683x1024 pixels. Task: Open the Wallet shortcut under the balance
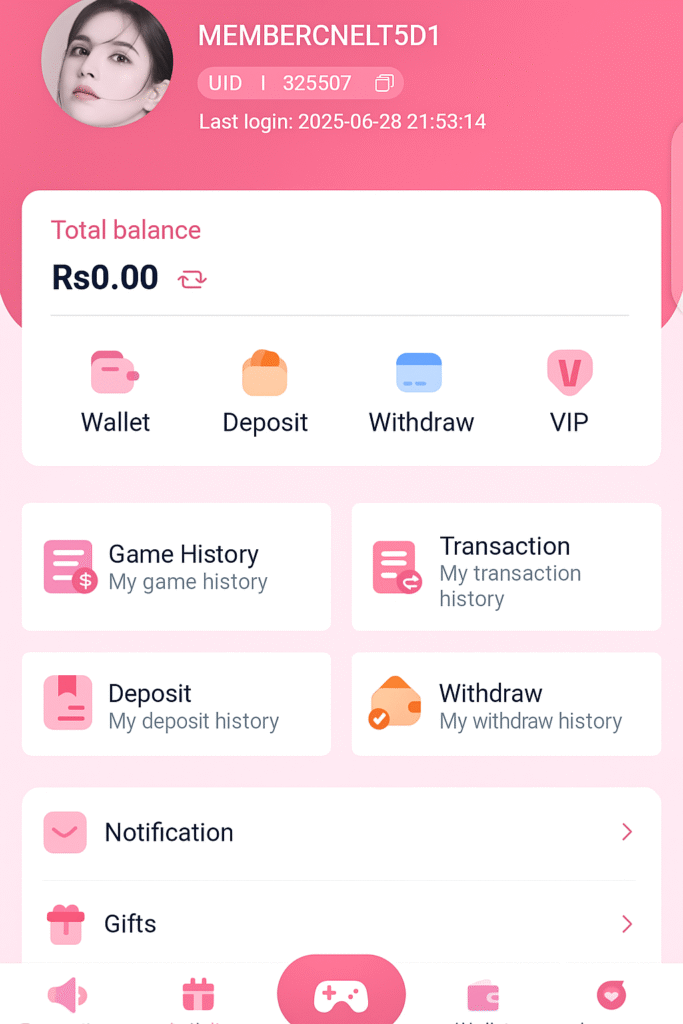pos(115,392)
